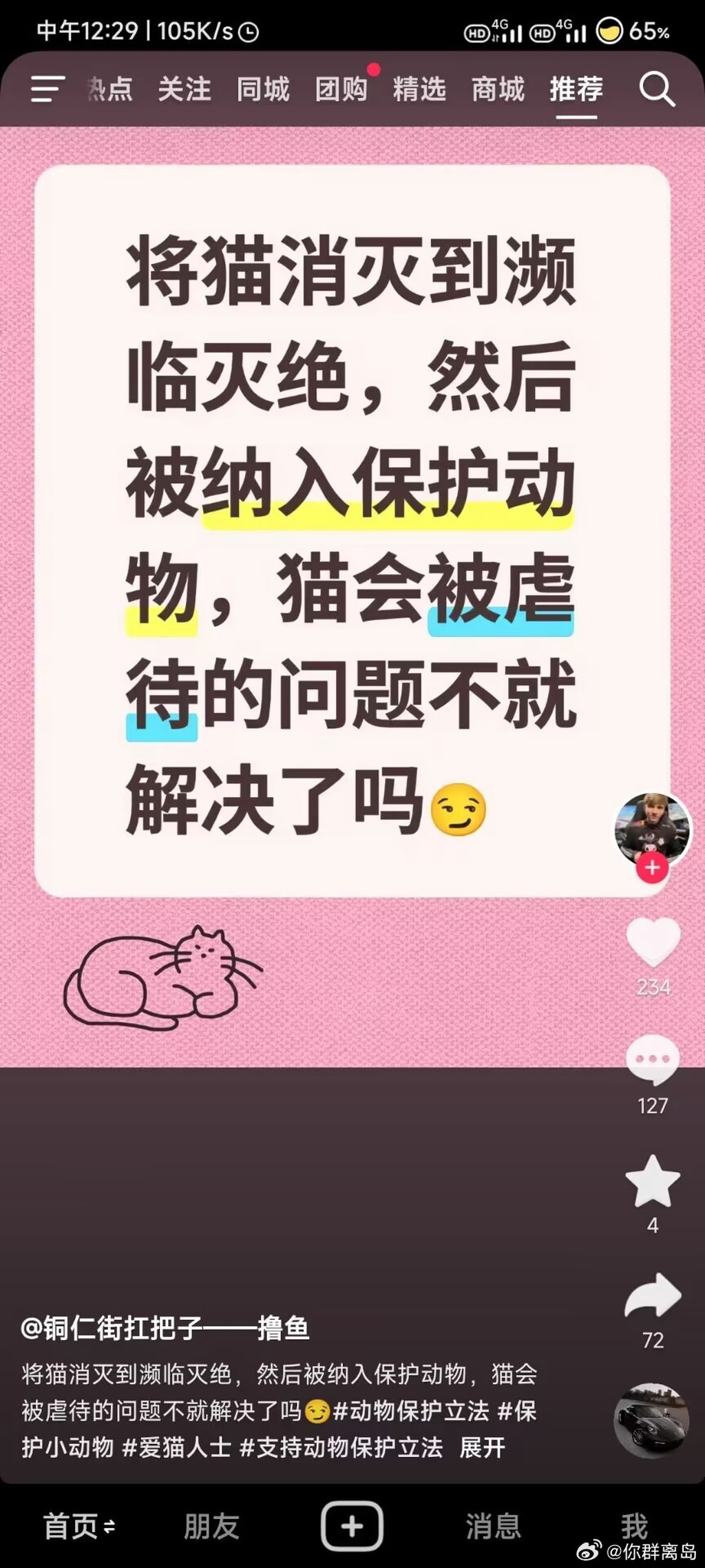Open the 商城 tab

498,90
